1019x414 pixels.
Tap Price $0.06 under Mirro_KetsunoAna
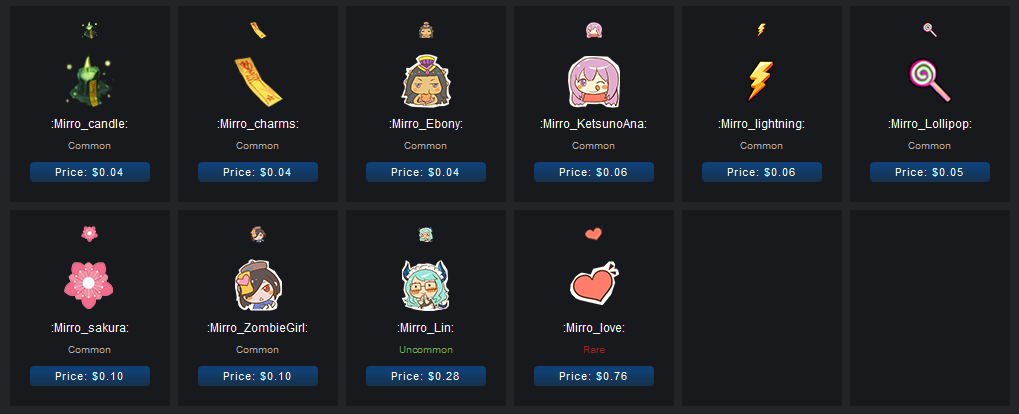coord(594,172)
